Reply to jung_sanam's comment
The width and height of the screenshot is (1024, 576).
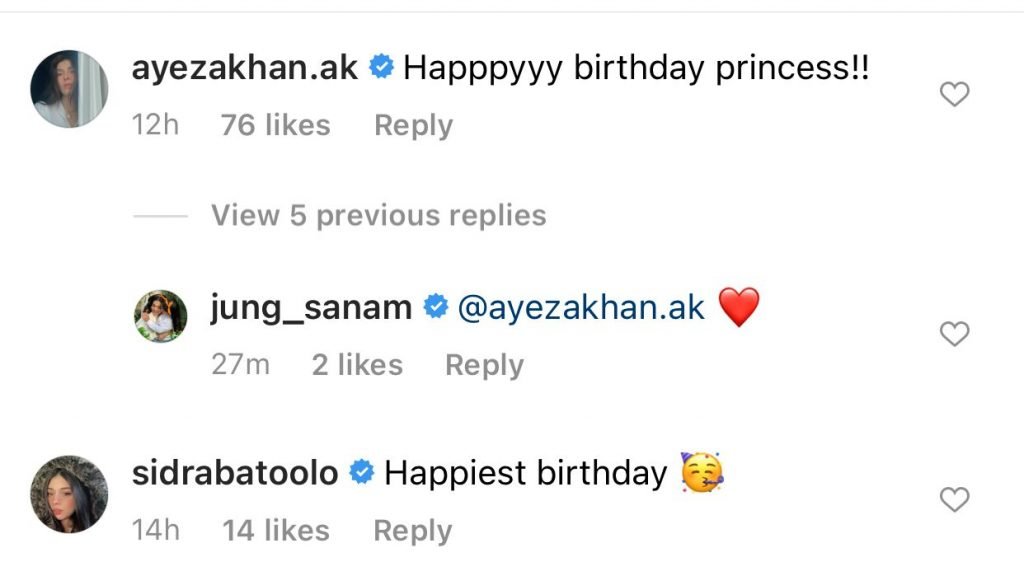click(484, 366)
